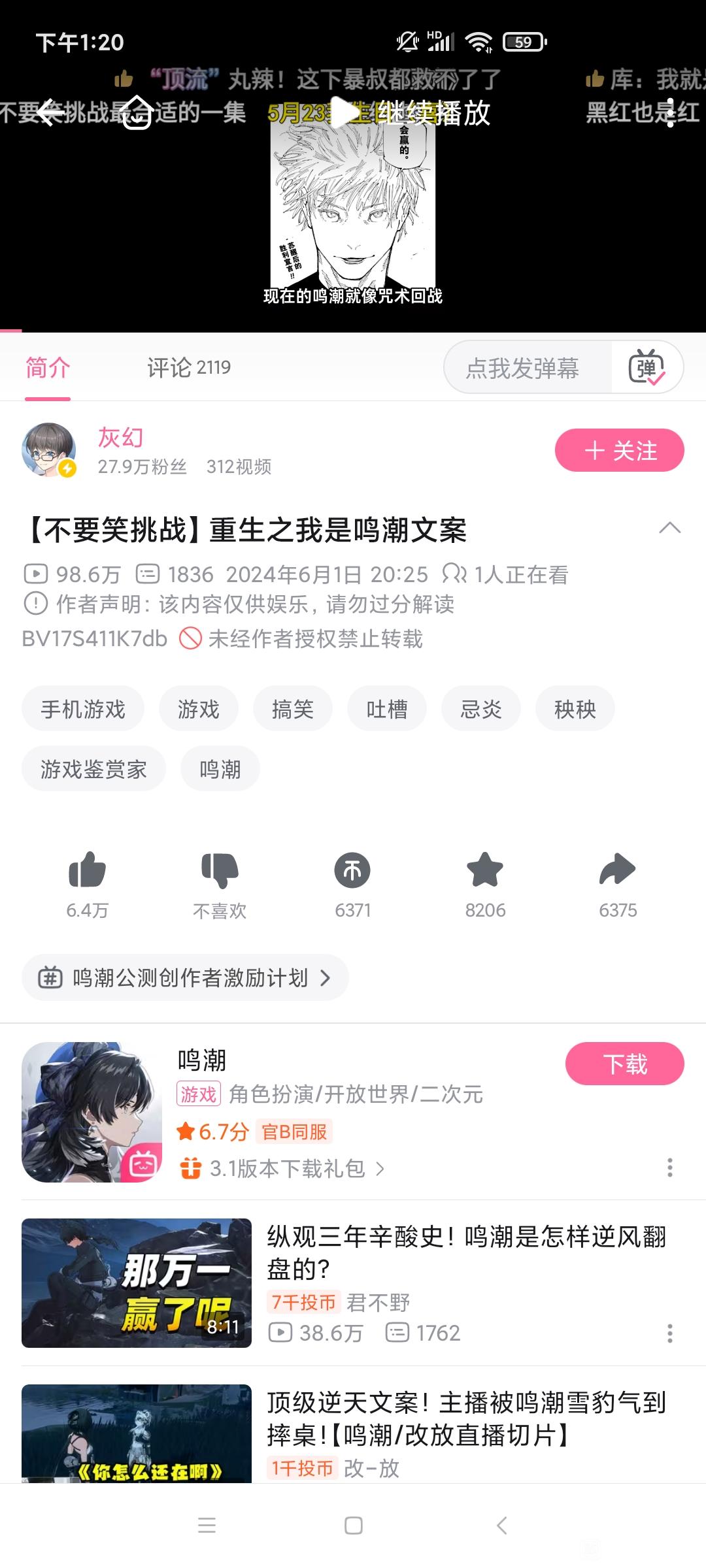Like this video

[x=87, y=871]
